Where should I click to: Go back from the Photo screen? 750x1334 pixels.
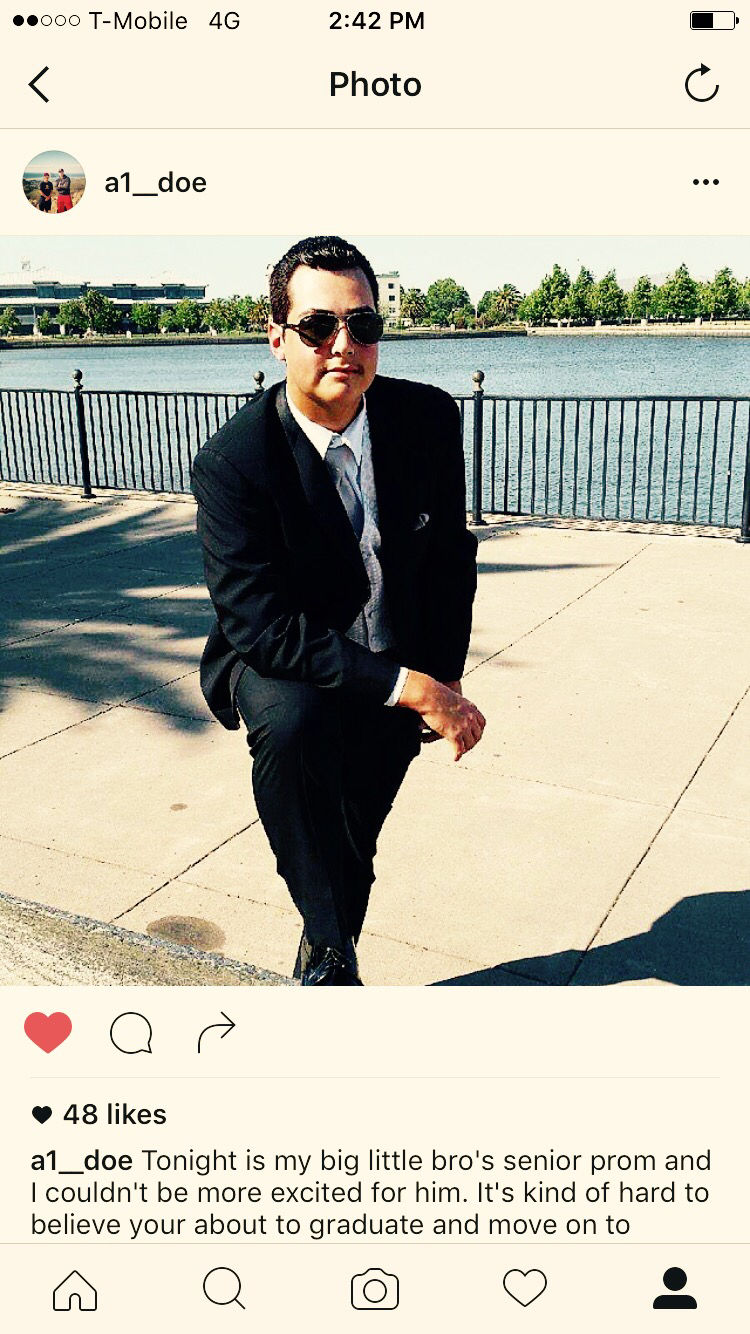[x=39, y=85]
